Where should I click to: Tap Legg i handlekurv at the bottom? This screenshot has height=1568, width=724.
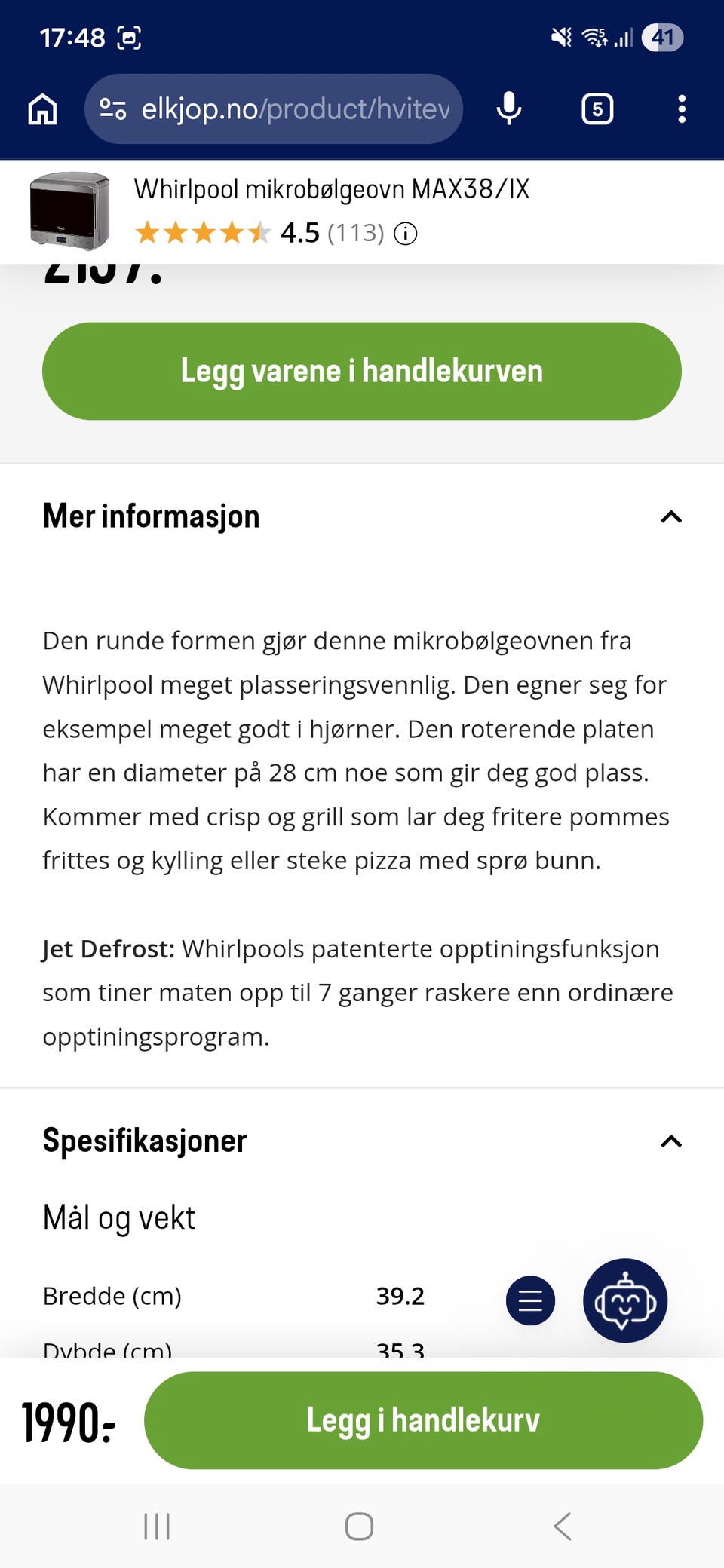tap(422, 1419)
